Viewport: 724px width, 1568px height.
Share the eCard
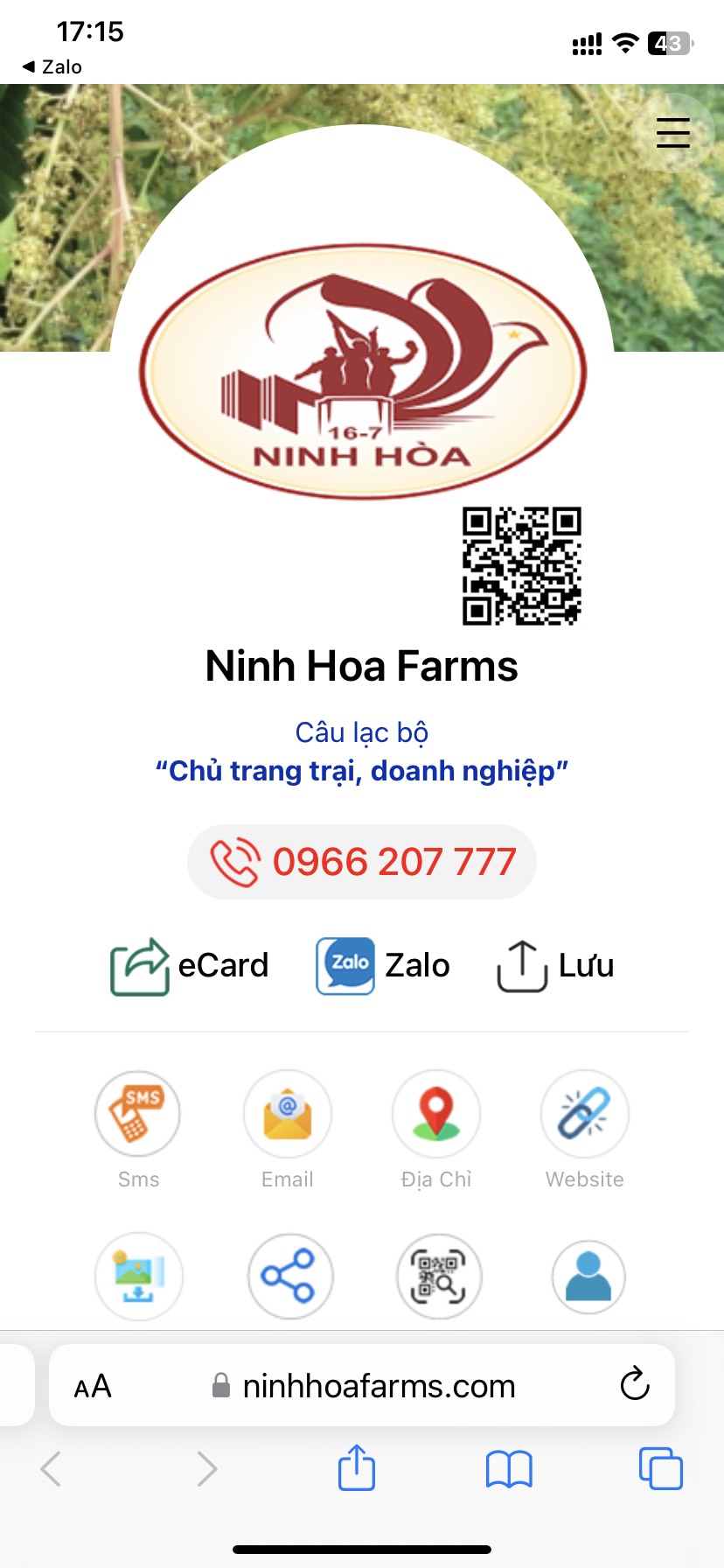point(189,966)
